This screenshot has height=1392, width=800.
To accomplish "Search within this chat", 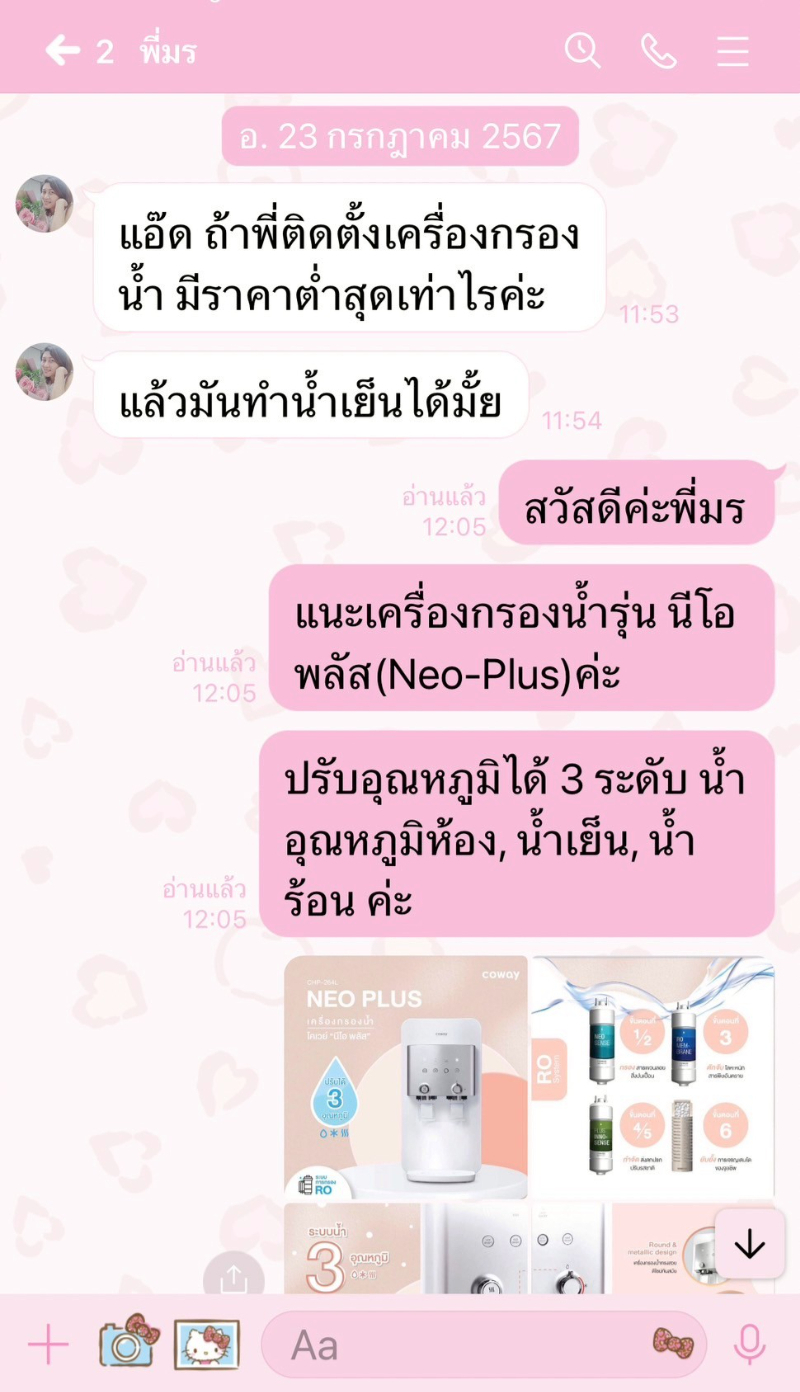I will click(x=582, y=50).
